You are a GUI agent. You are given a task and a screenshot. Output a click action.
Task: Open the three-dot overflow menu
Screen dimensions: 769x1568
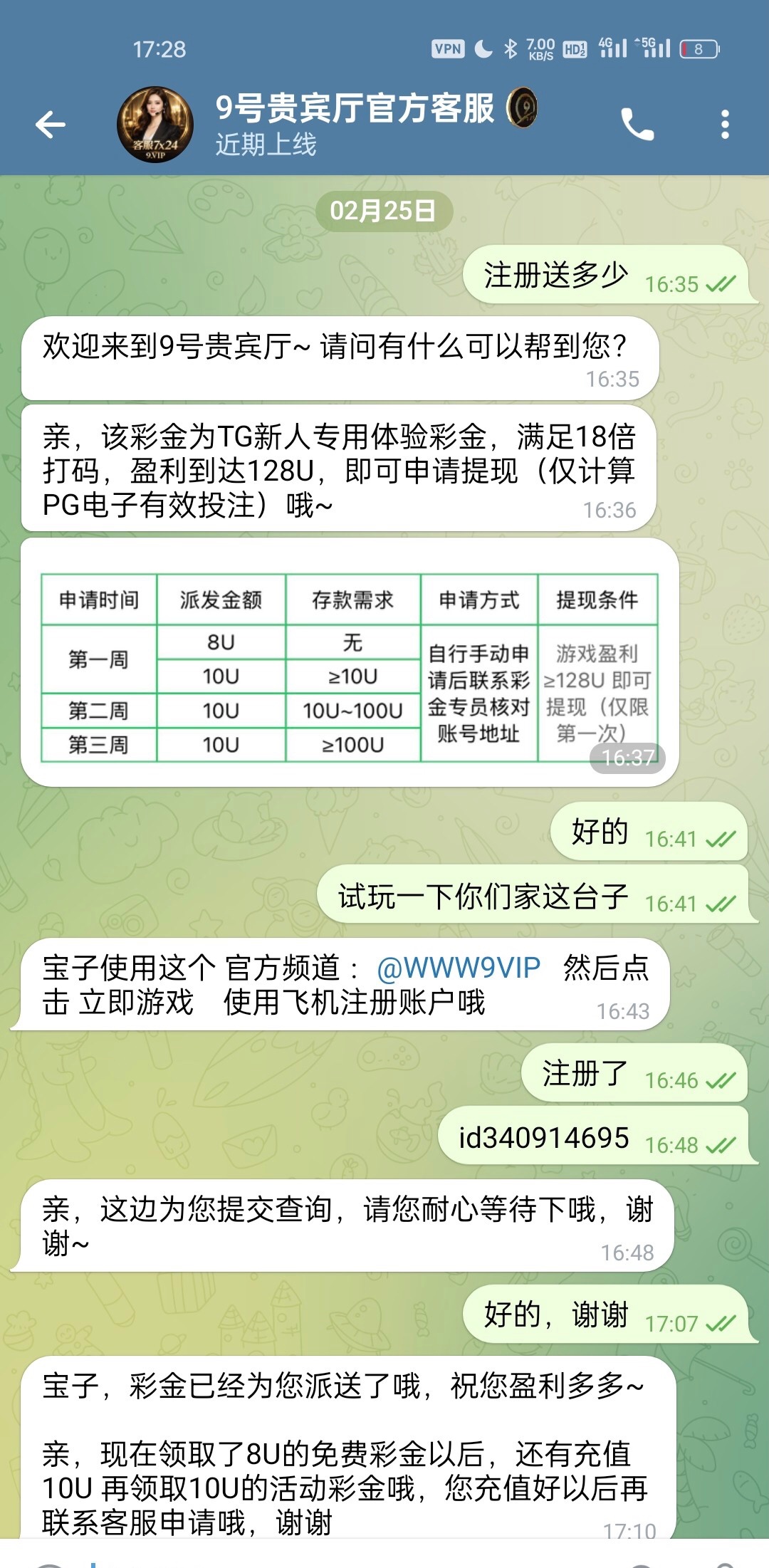click(725, 125)
